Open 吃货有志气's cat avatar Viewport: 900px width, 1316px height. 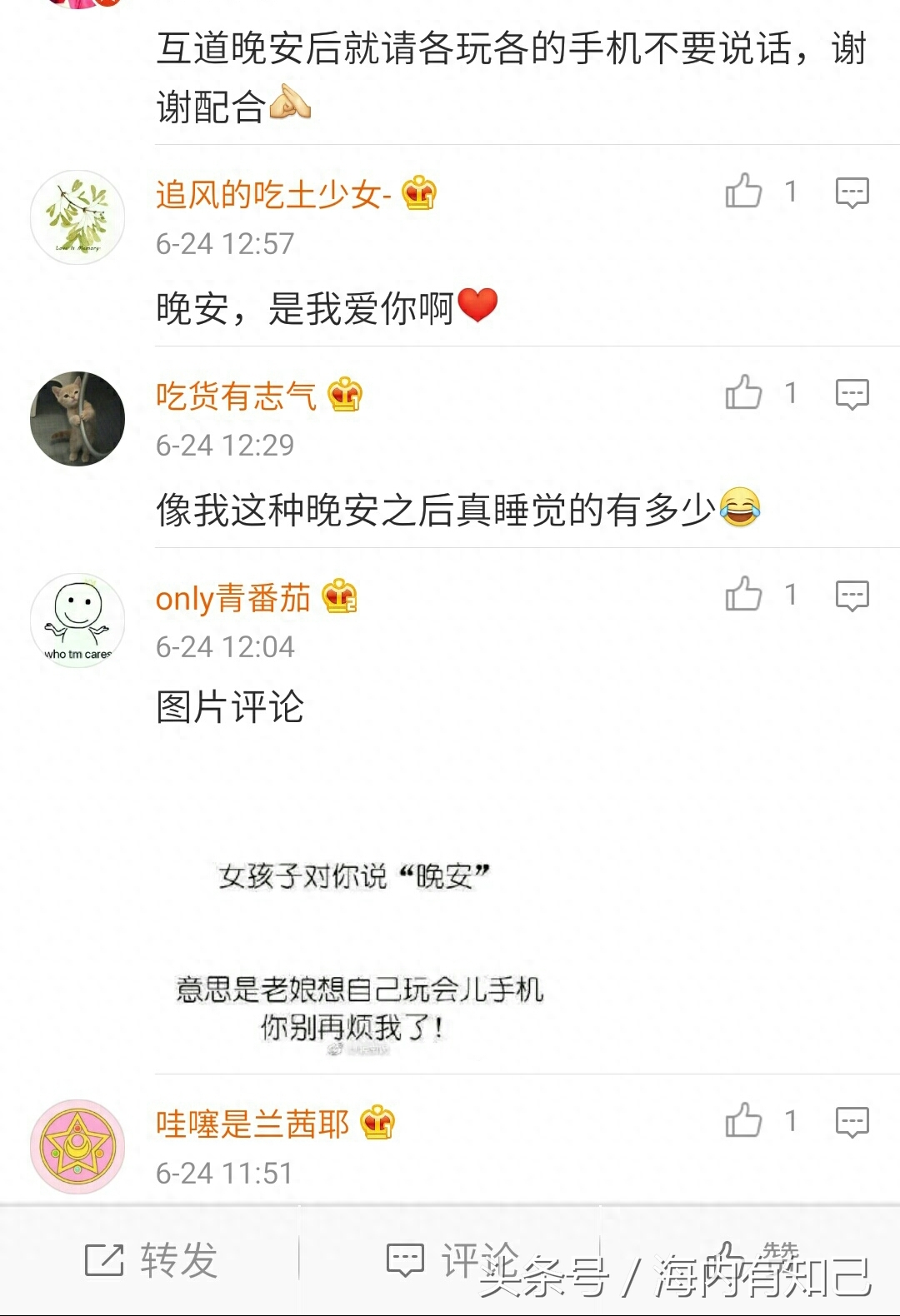[77, 419]
